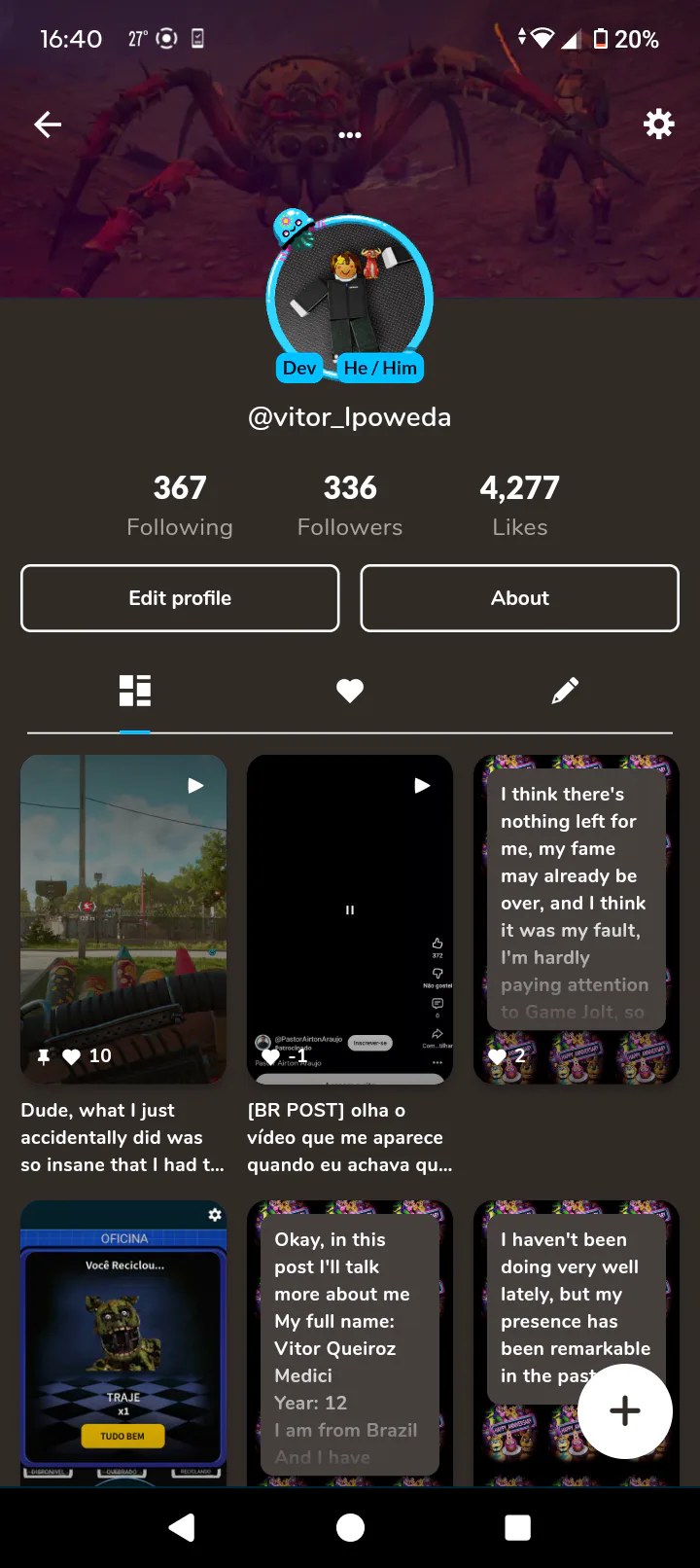The image size is (700, 1568).
Task: Open 'I think there's nothing left' post
Action: [x=576, y=919]
